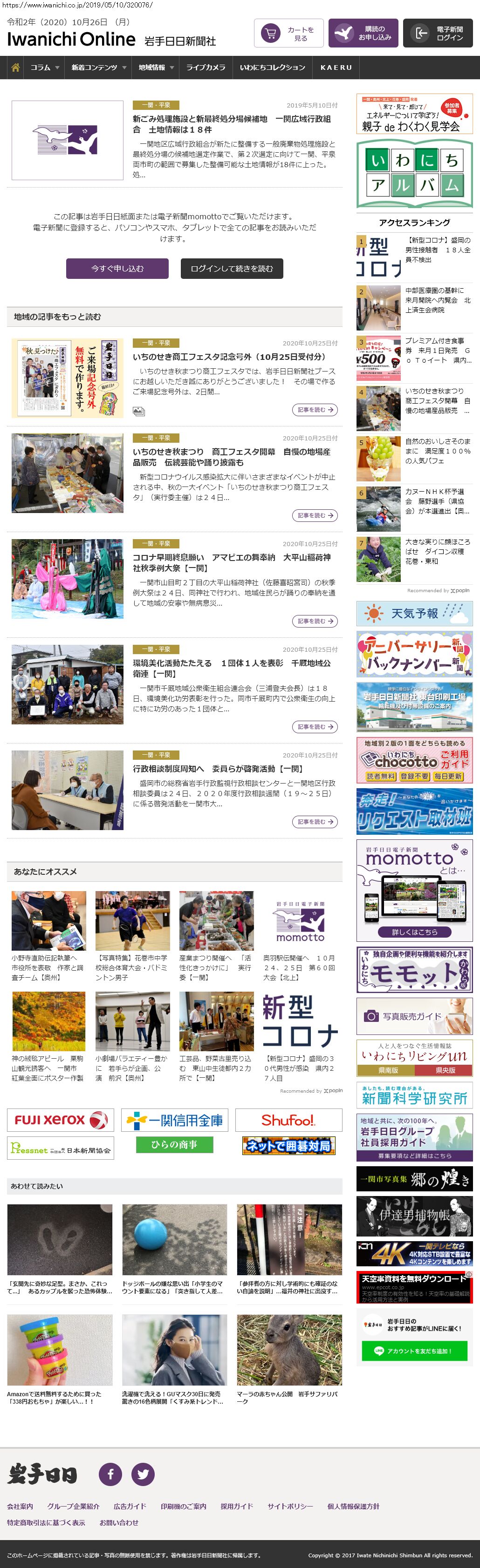This screenshot has height=1568, width=480.
Task: Add LINE friend via アカウントを友だち追加
Action: (414, 1351)
